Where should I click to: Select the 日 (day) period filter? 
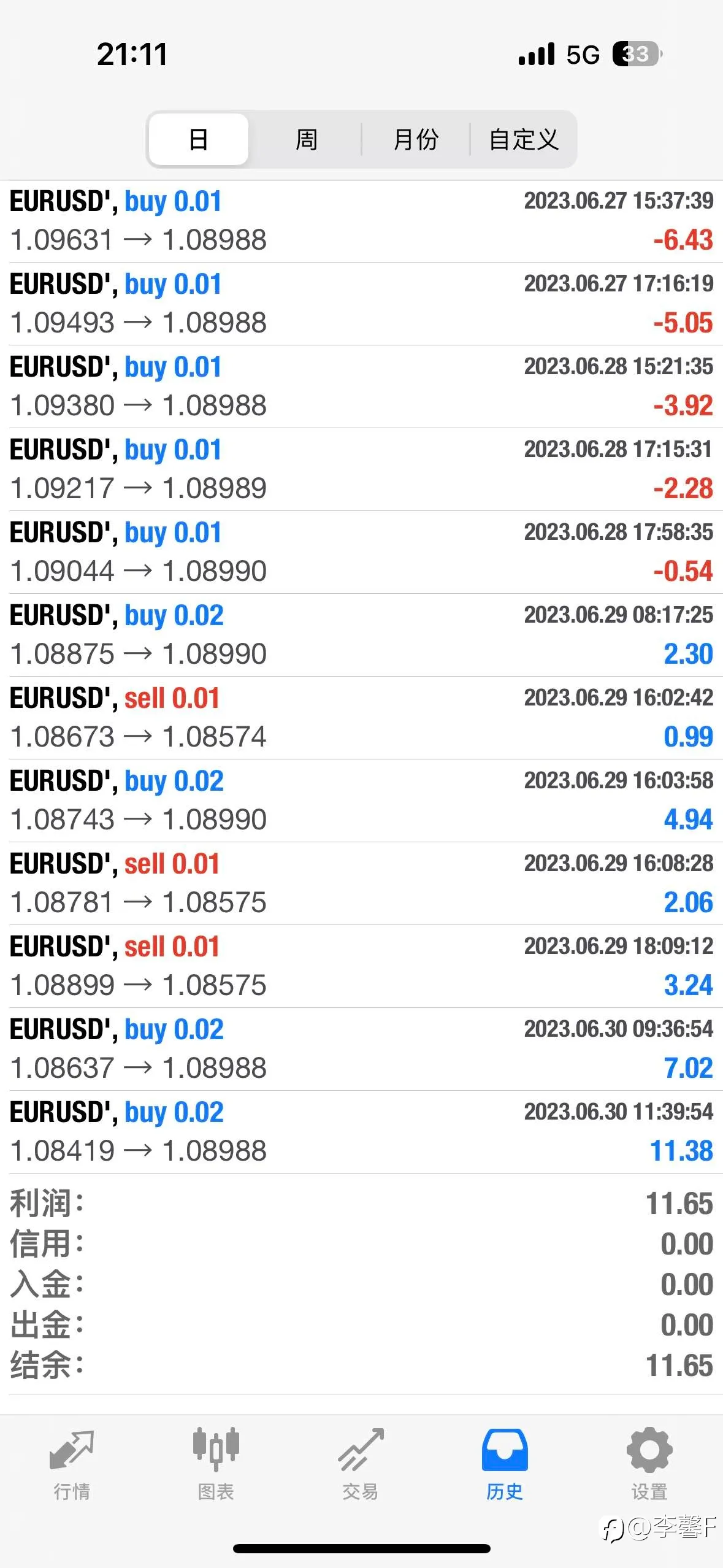pos(199,139)
